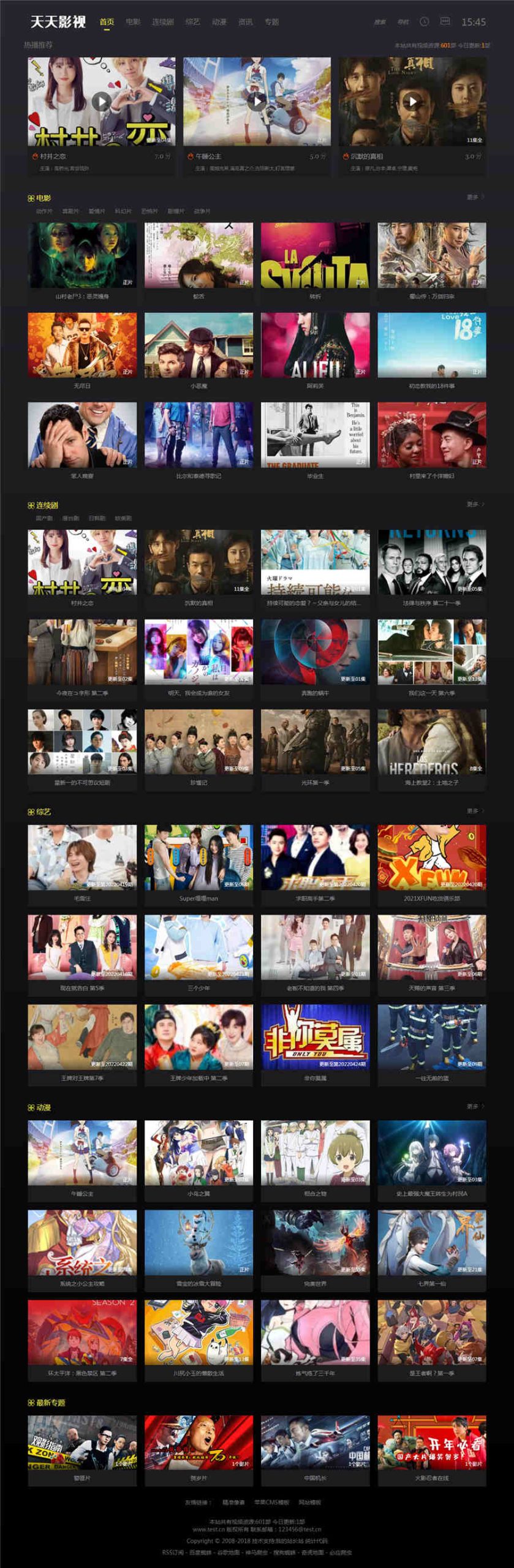Switch to the 电影 nav tab
The height and width of the screenshot is (1568, 514).
[133, 21]
